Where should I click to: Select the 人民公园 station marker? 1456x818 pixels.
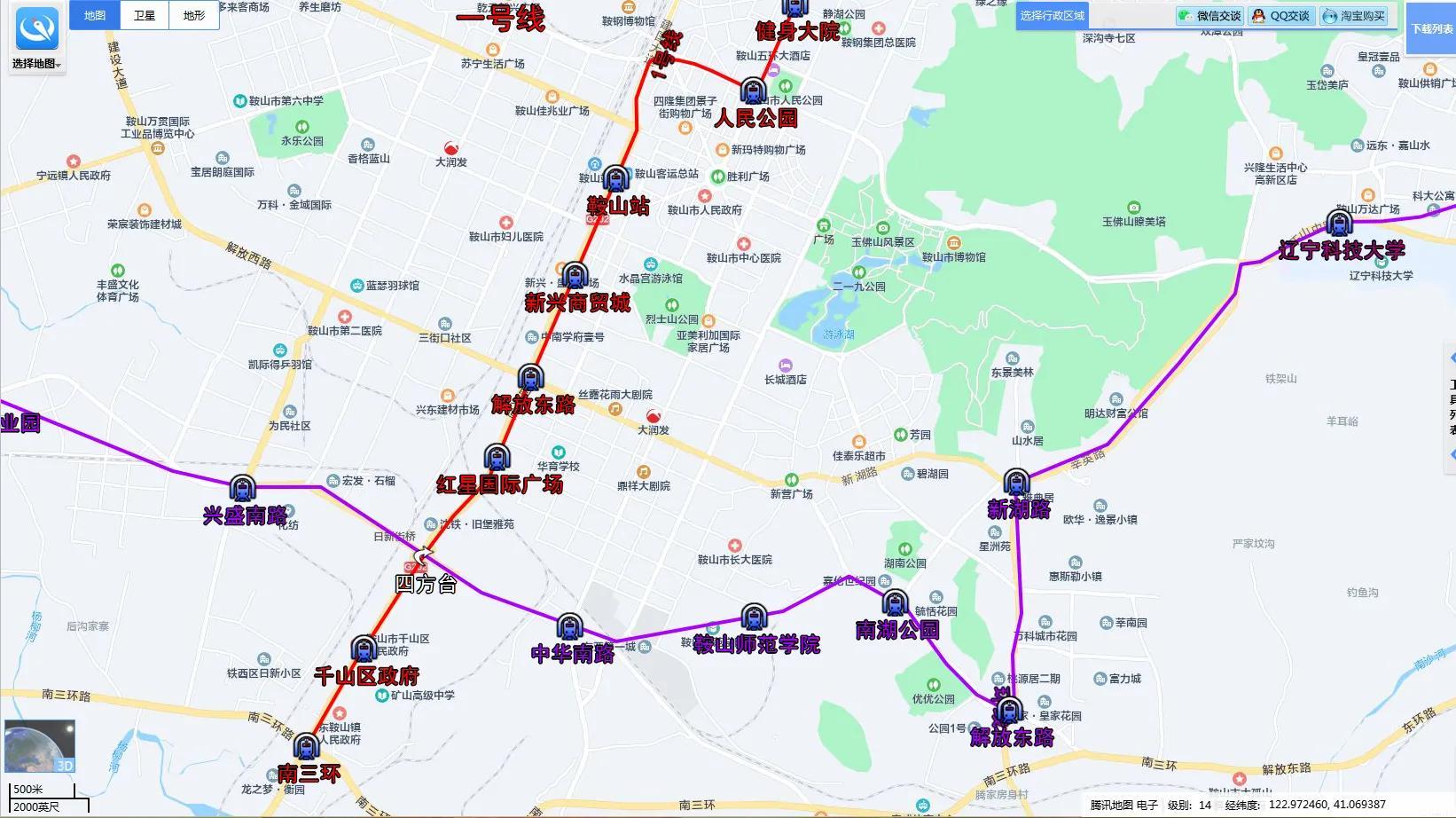[x=753, y=91]
